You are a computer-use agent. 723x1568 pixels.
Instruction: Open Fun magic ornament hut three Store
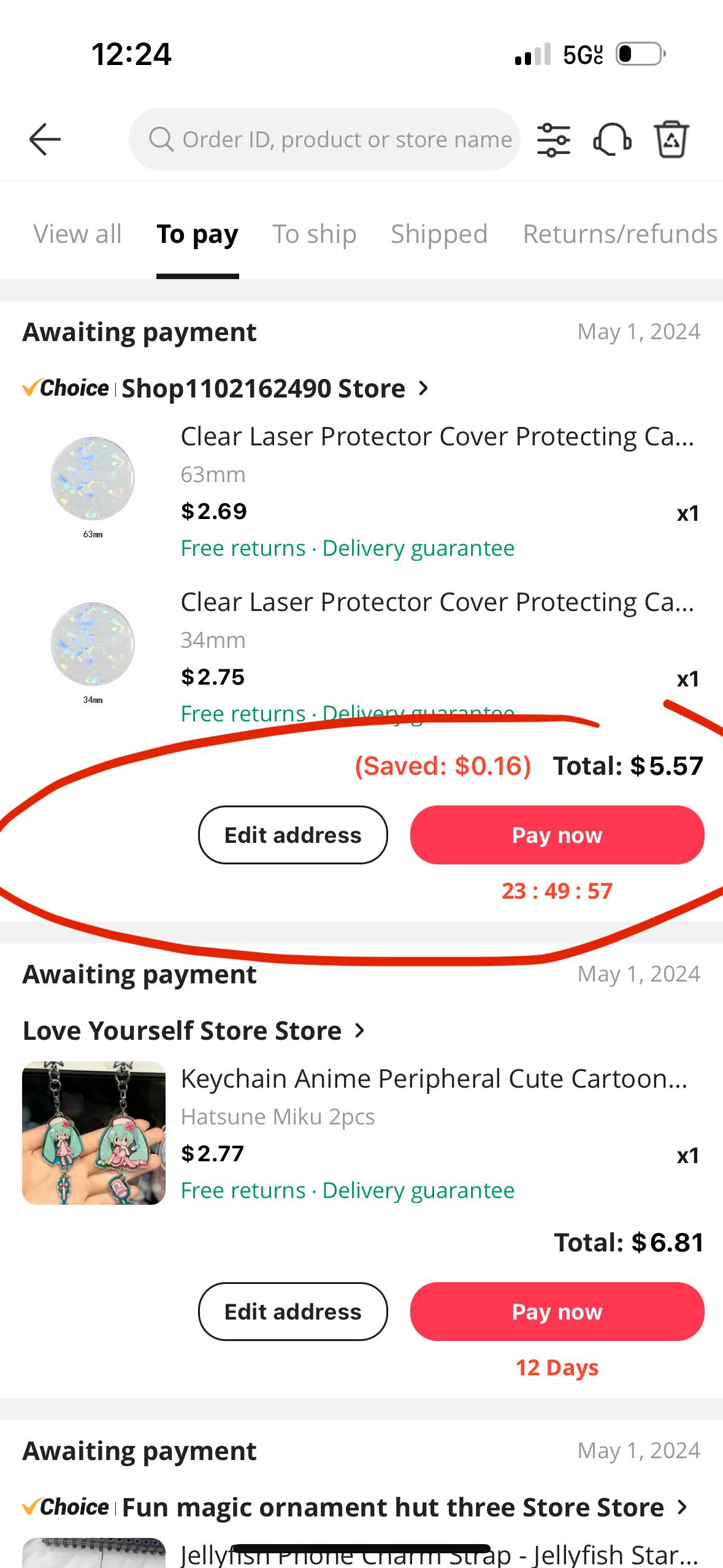click(x=392, y=1507)
